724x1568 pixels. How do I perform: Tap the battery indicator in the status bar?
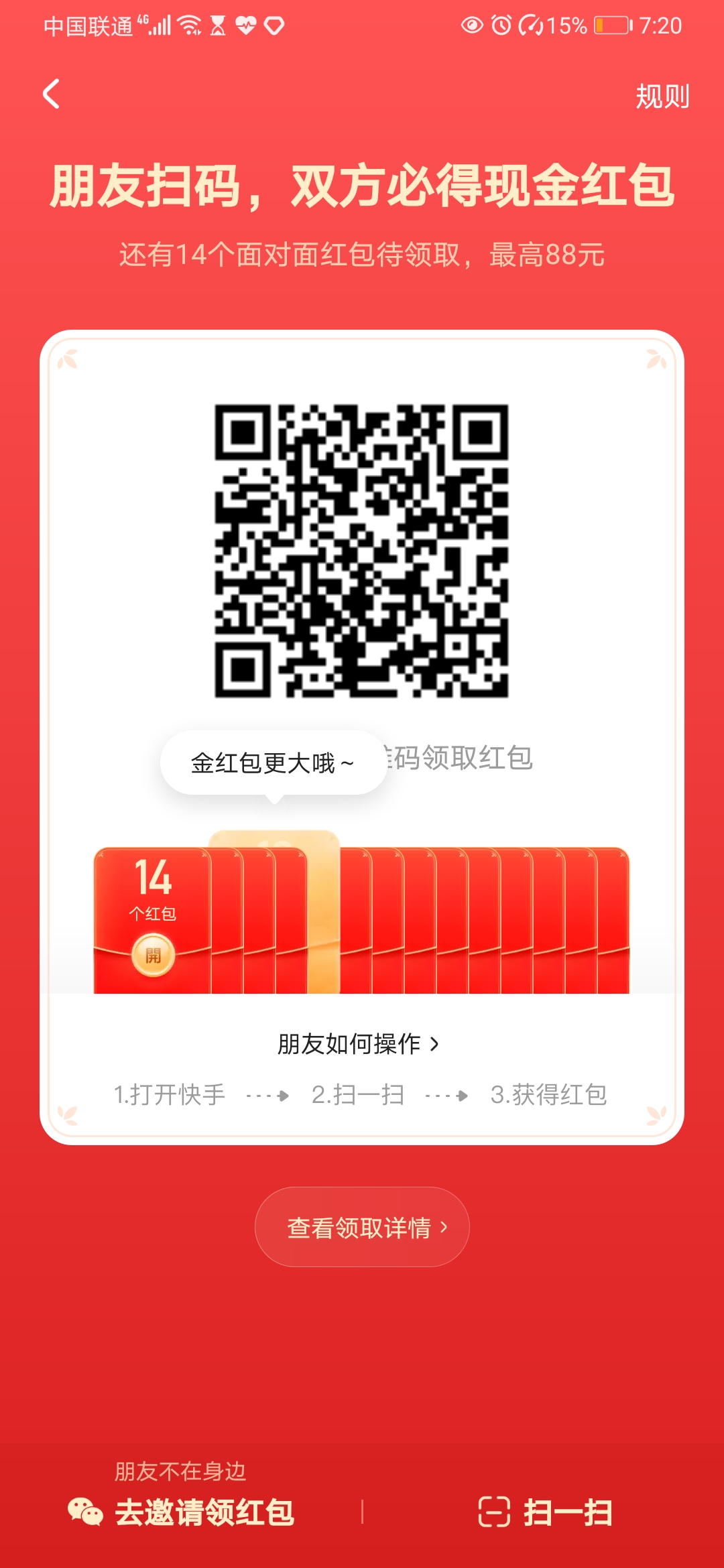point(612,23)
